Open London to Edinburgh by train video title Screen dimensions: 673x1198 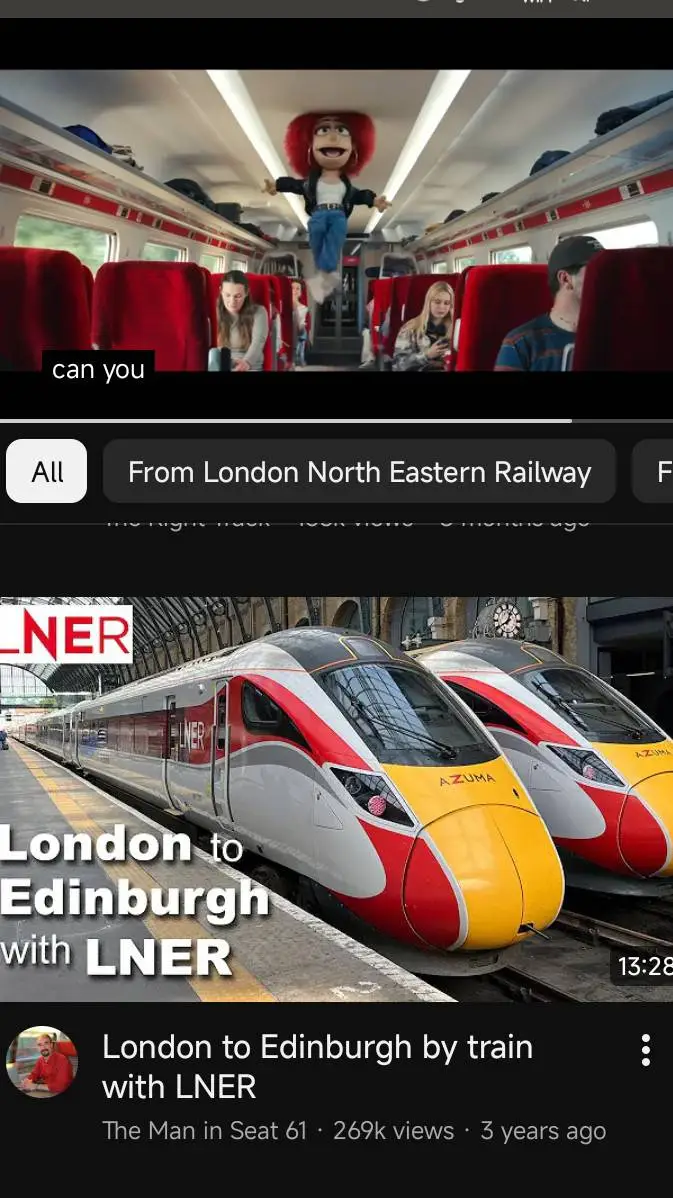click(317, 1066)
